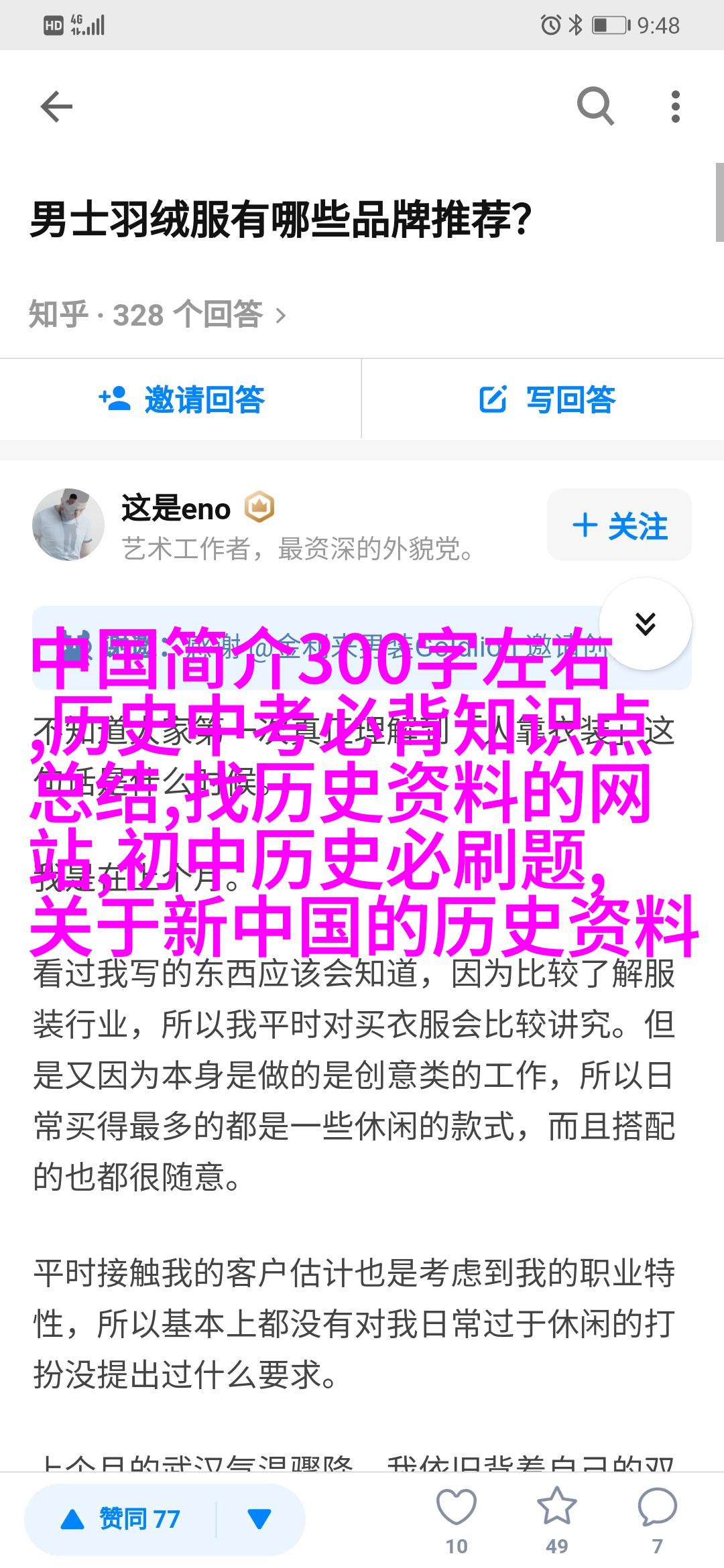Favorite the answer with star icon
724x1568 pixels.
(556, 1508)
